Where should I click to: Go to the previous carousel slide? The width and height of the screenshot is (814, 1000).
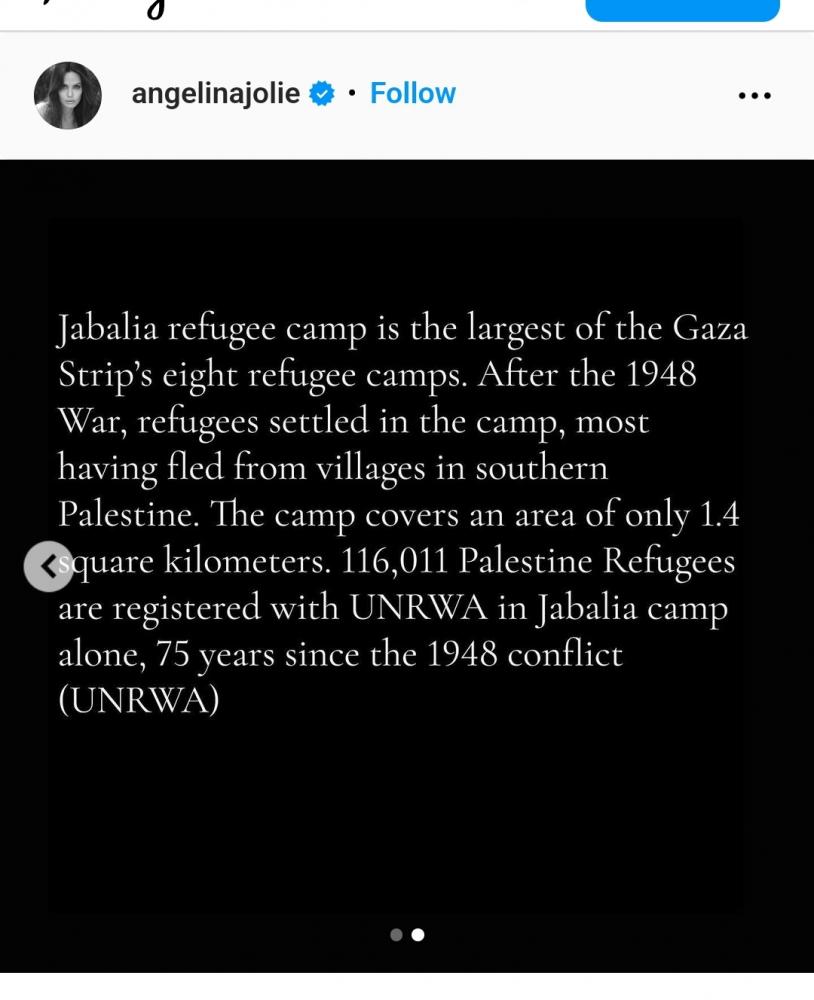(48, 566)
